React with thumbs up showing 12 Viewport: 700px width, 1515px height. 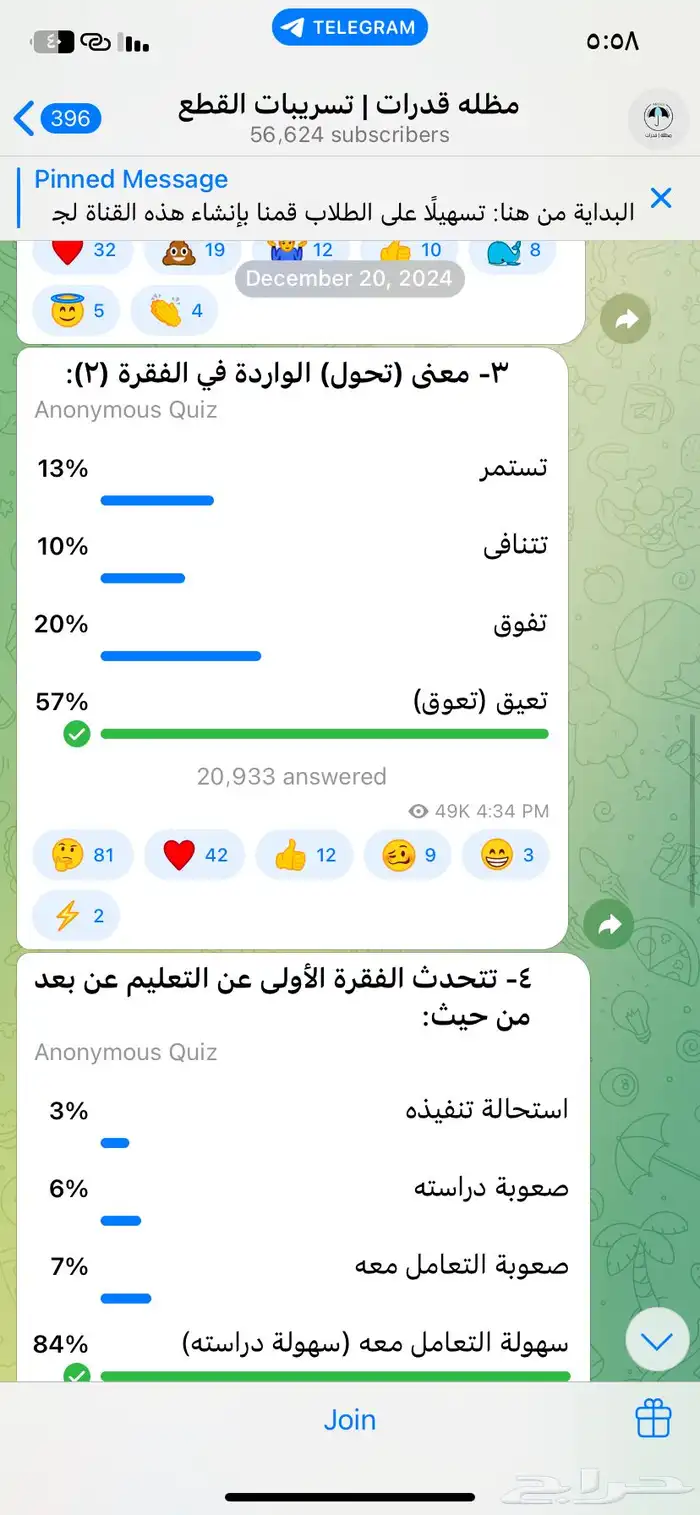coord(306,855)
